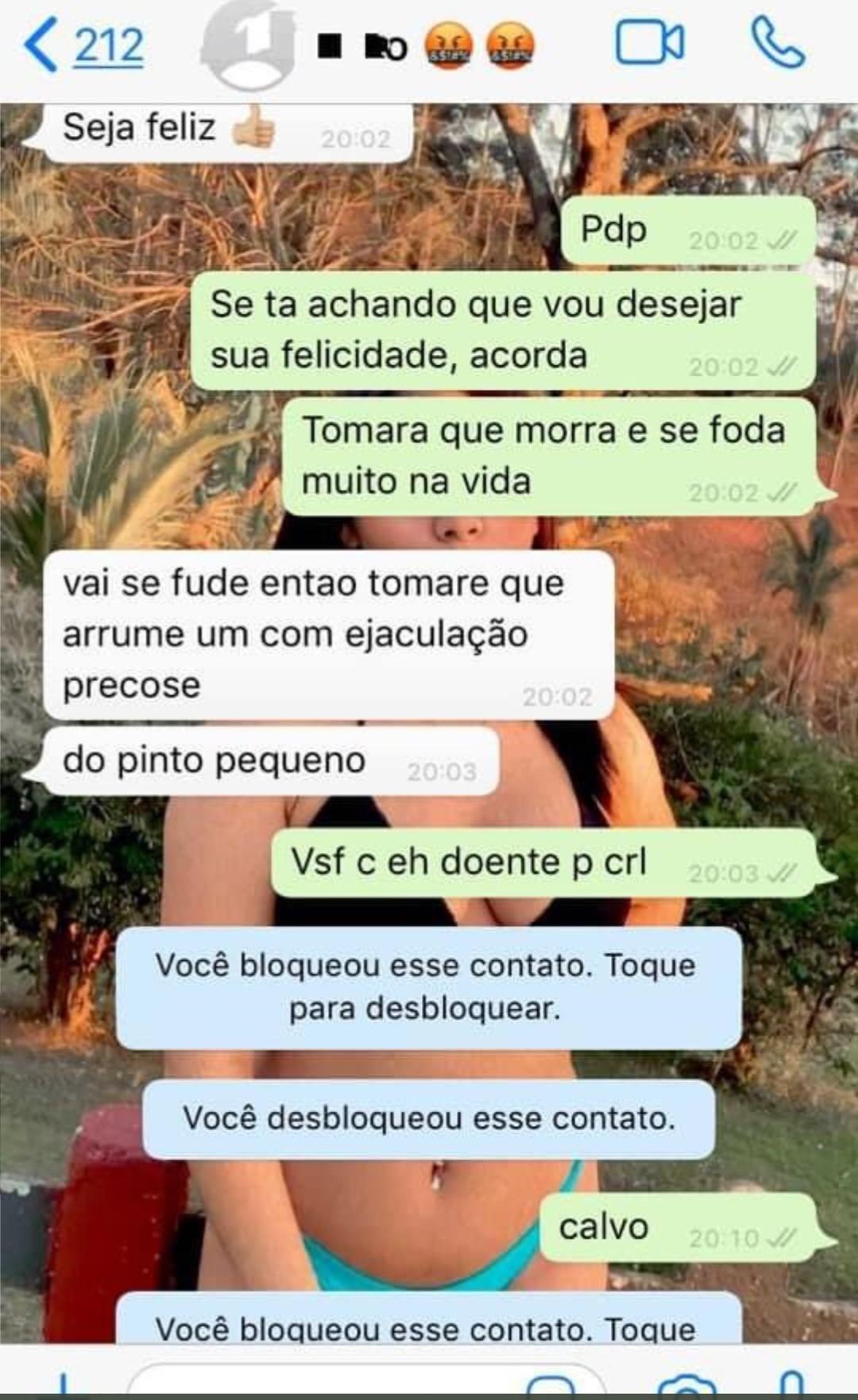Start a video call with this contact
The width and height of the screenshot is (858, 1400).
click(x=649, y=44)
